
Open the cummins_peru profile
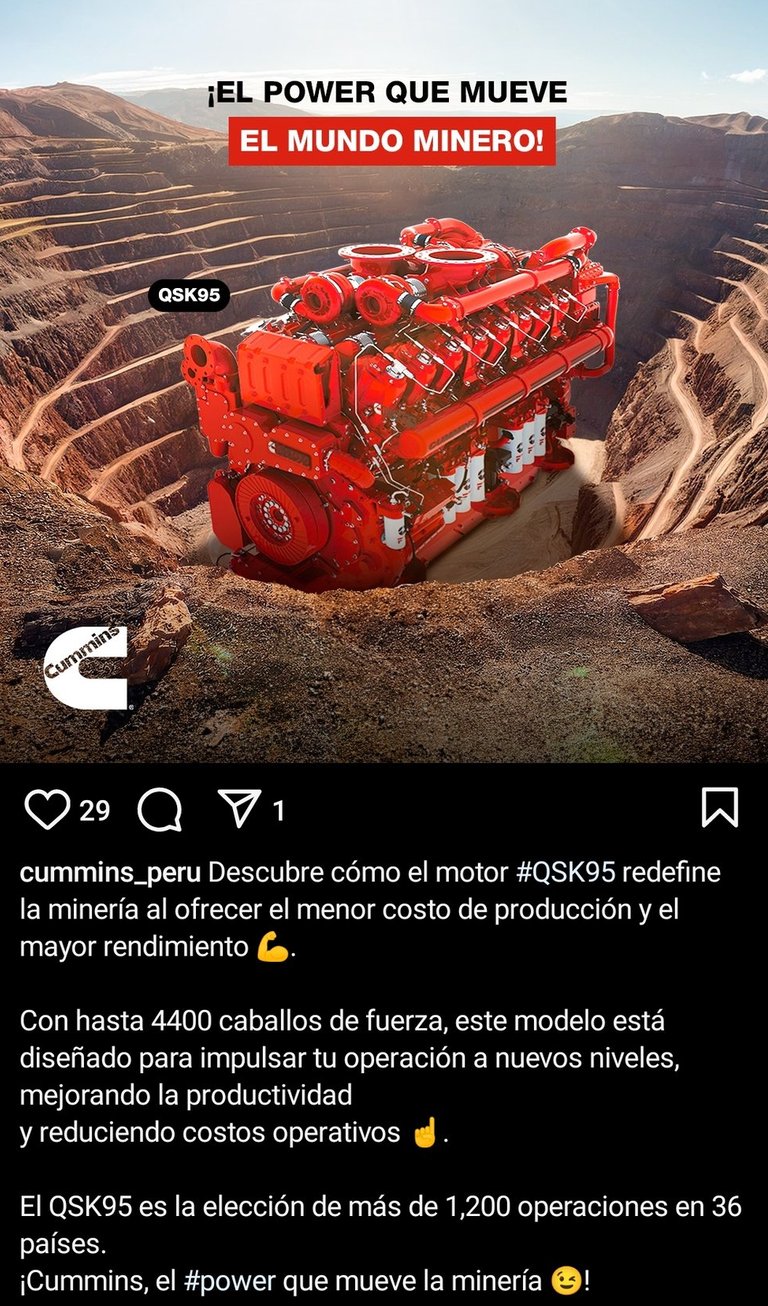click(x=110, y=872)
